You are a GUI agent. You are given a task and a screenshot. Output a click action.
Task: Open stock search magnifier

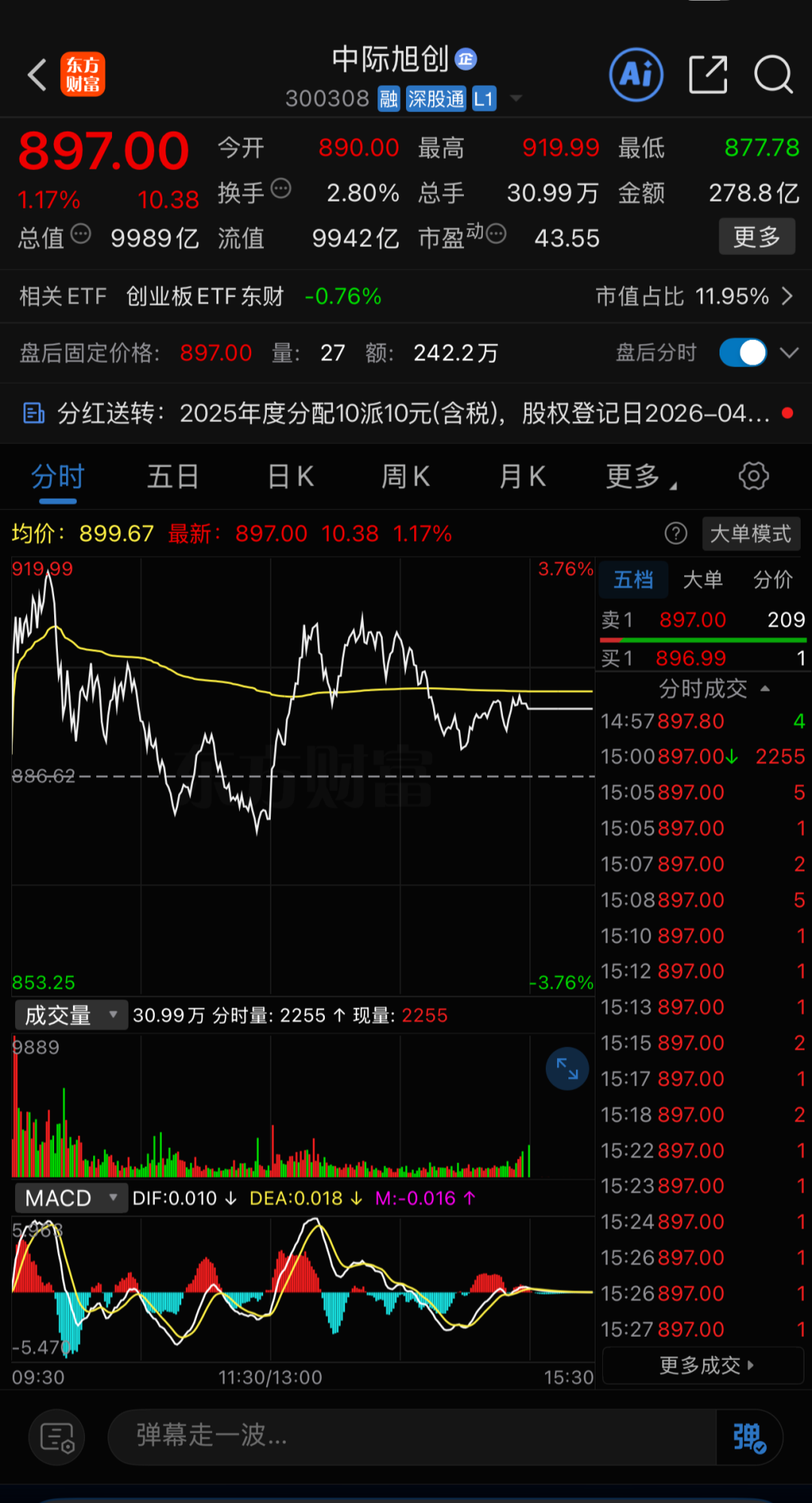point(774,75)
